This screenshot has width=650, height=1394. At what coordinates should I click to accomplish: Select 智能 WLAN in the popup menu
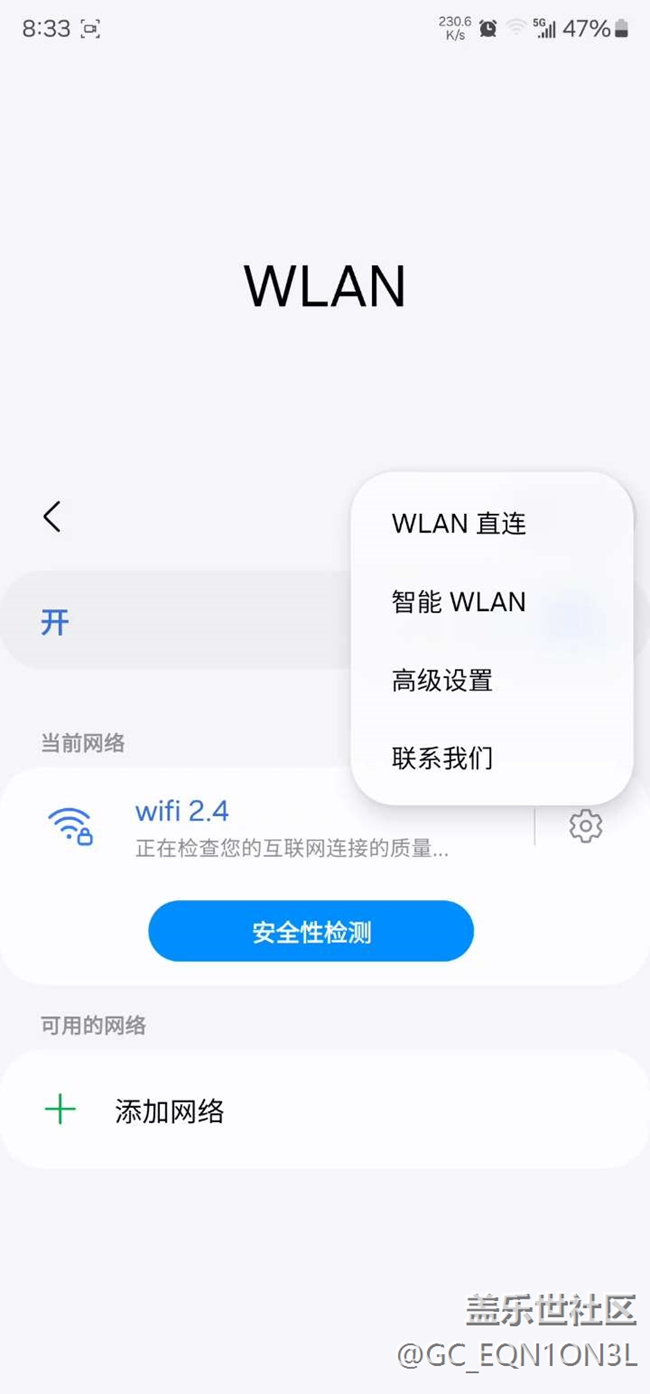click(459, 602)
